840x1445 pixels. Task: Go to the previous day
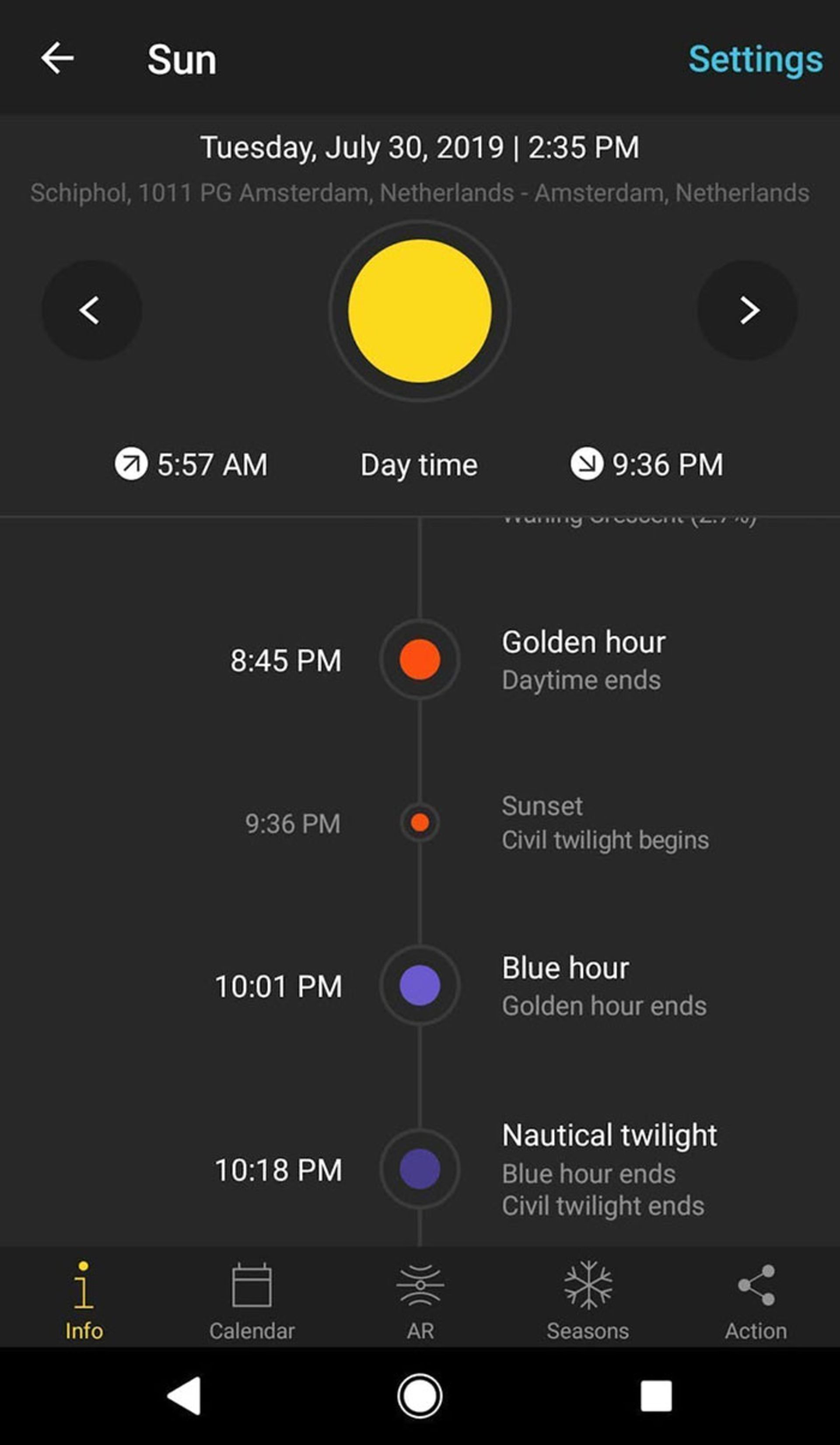[x=91, y=310]
